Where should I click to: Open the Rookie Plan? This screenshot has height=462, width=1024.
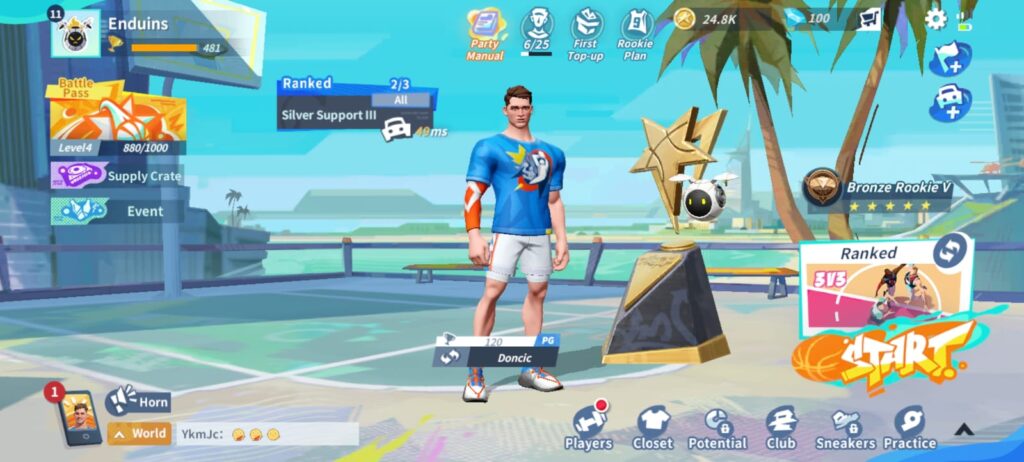(636, 34)
